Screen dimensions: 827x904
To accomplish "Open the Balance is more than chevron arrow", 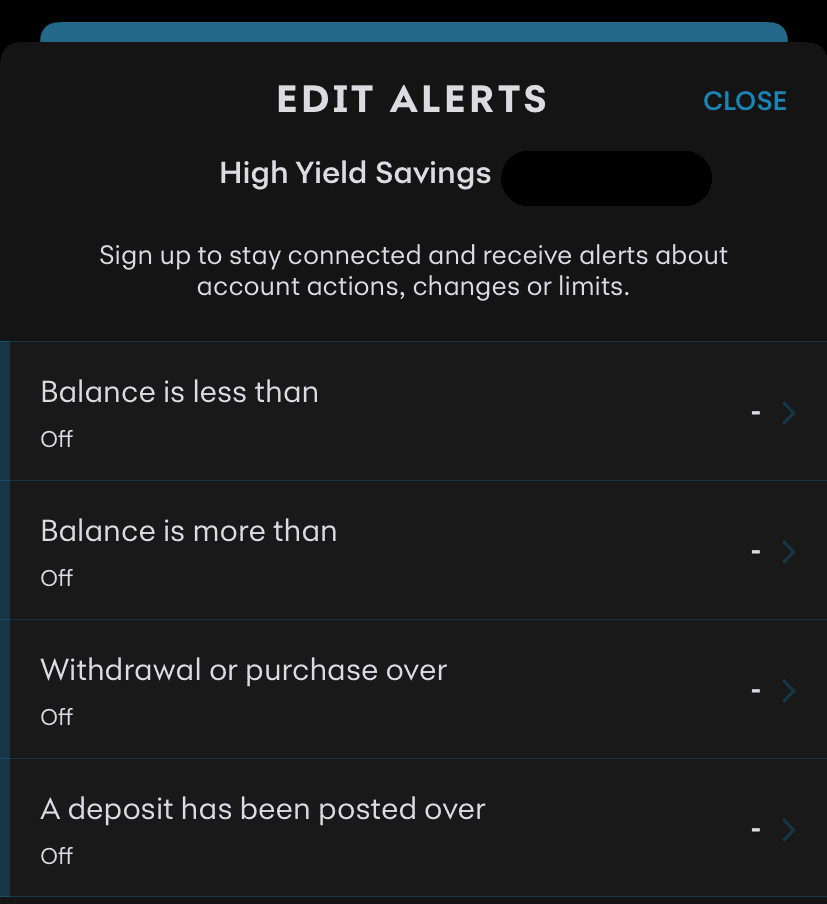I will tap(788, 551).
